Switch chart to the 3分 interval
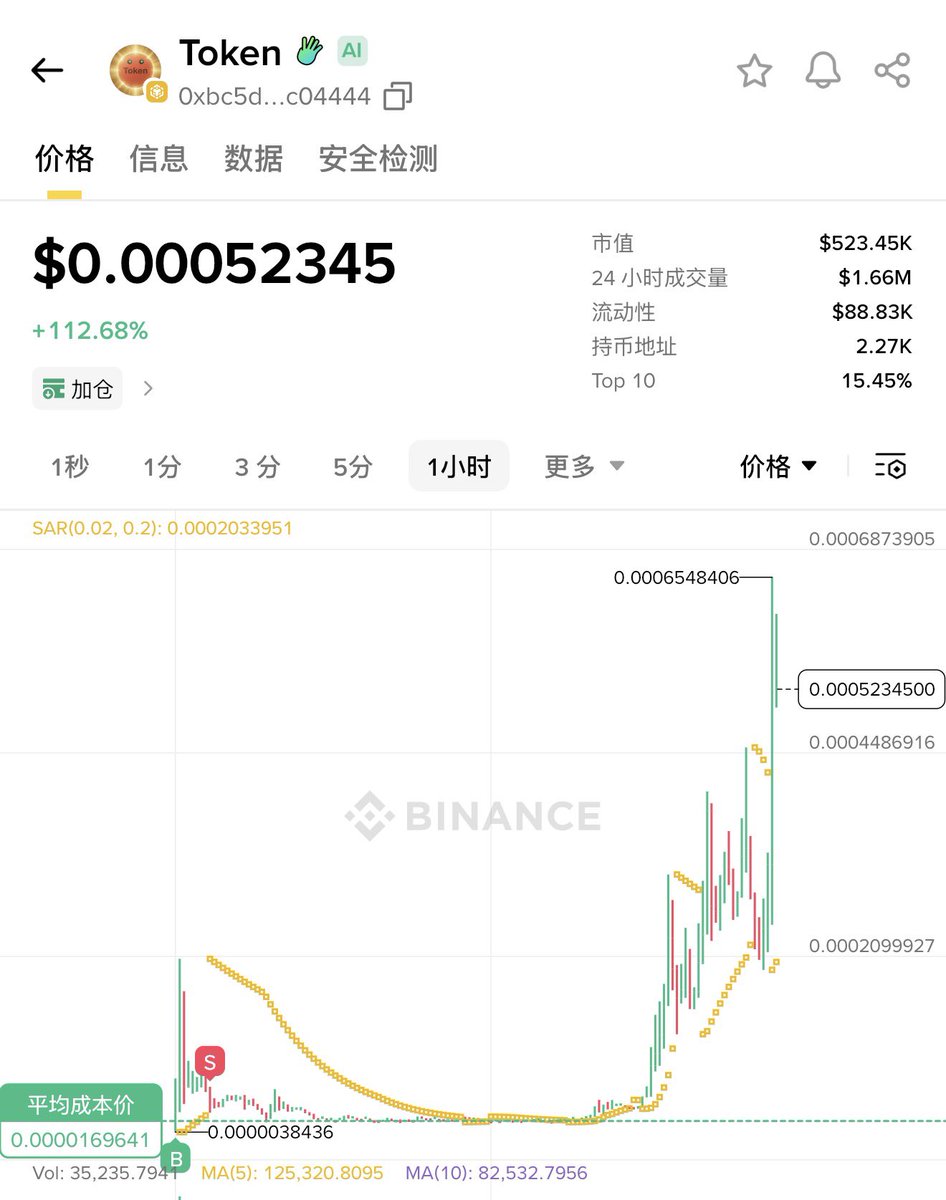This screenshot has width=946, height=1200. [257, 467]
